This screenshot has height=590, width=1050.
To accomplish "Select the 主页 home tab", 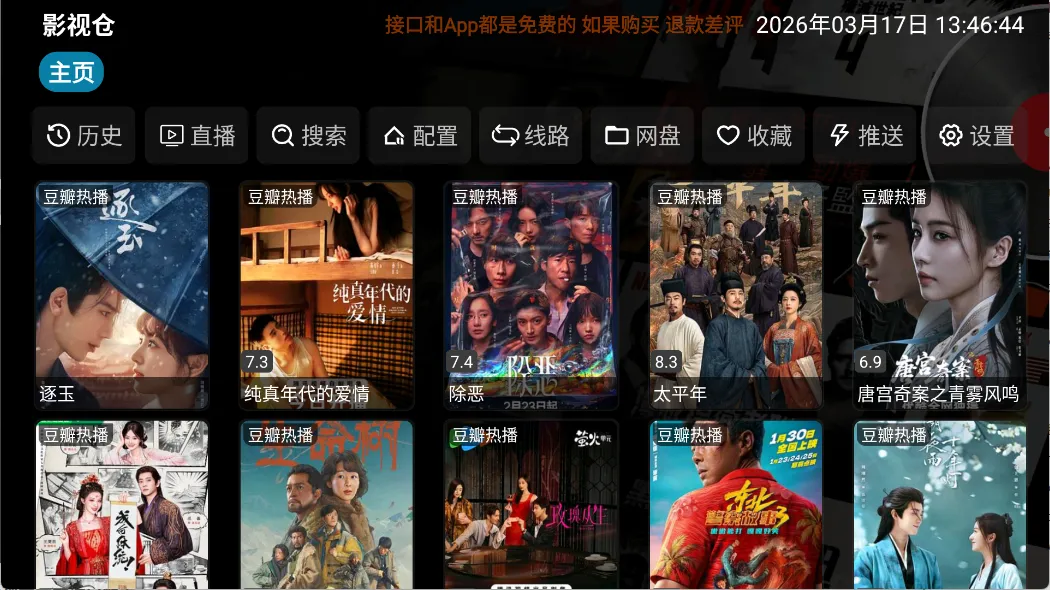I will click(71, 73).
